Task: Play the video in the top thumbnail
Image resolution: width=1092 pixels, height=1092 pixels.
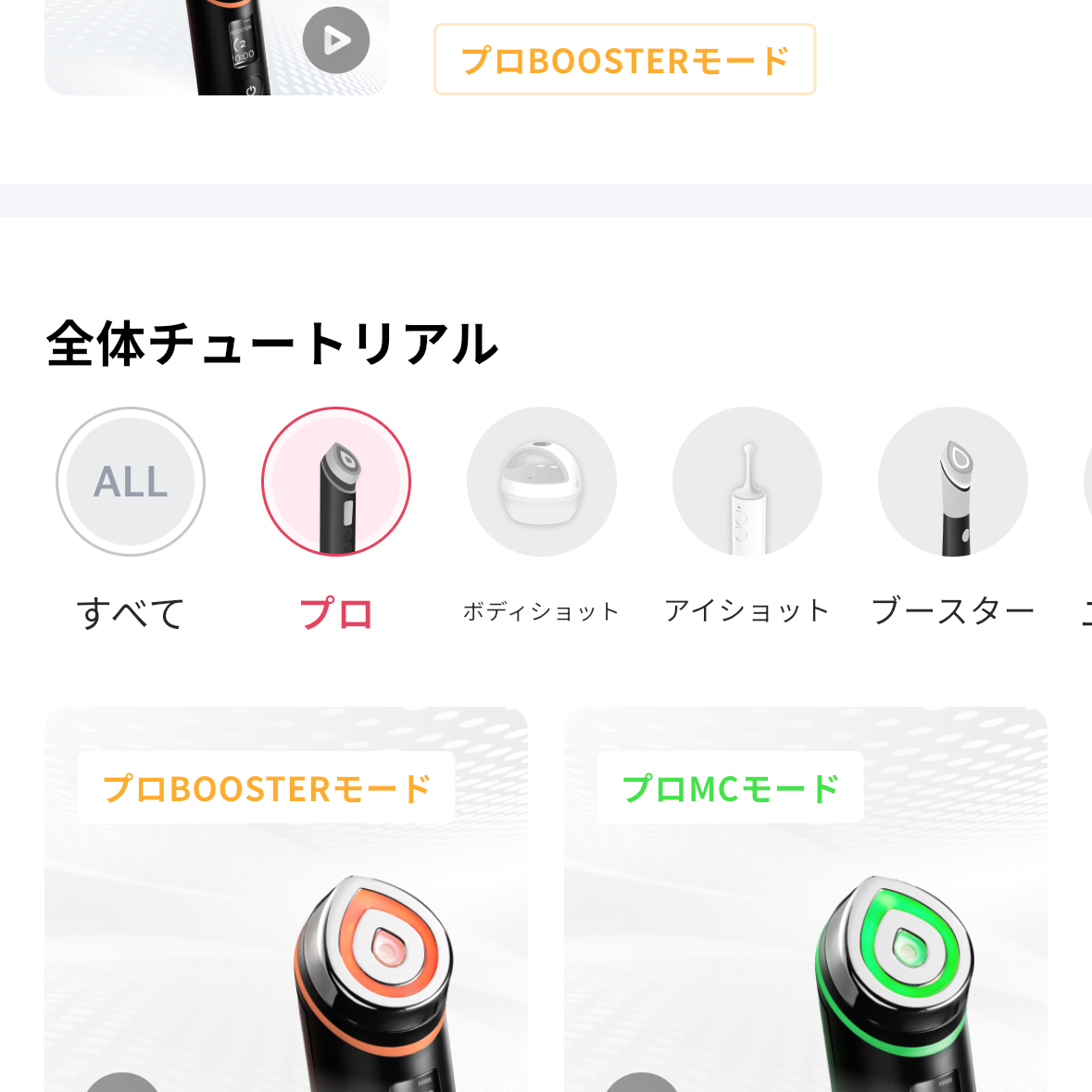Action: 335,41
